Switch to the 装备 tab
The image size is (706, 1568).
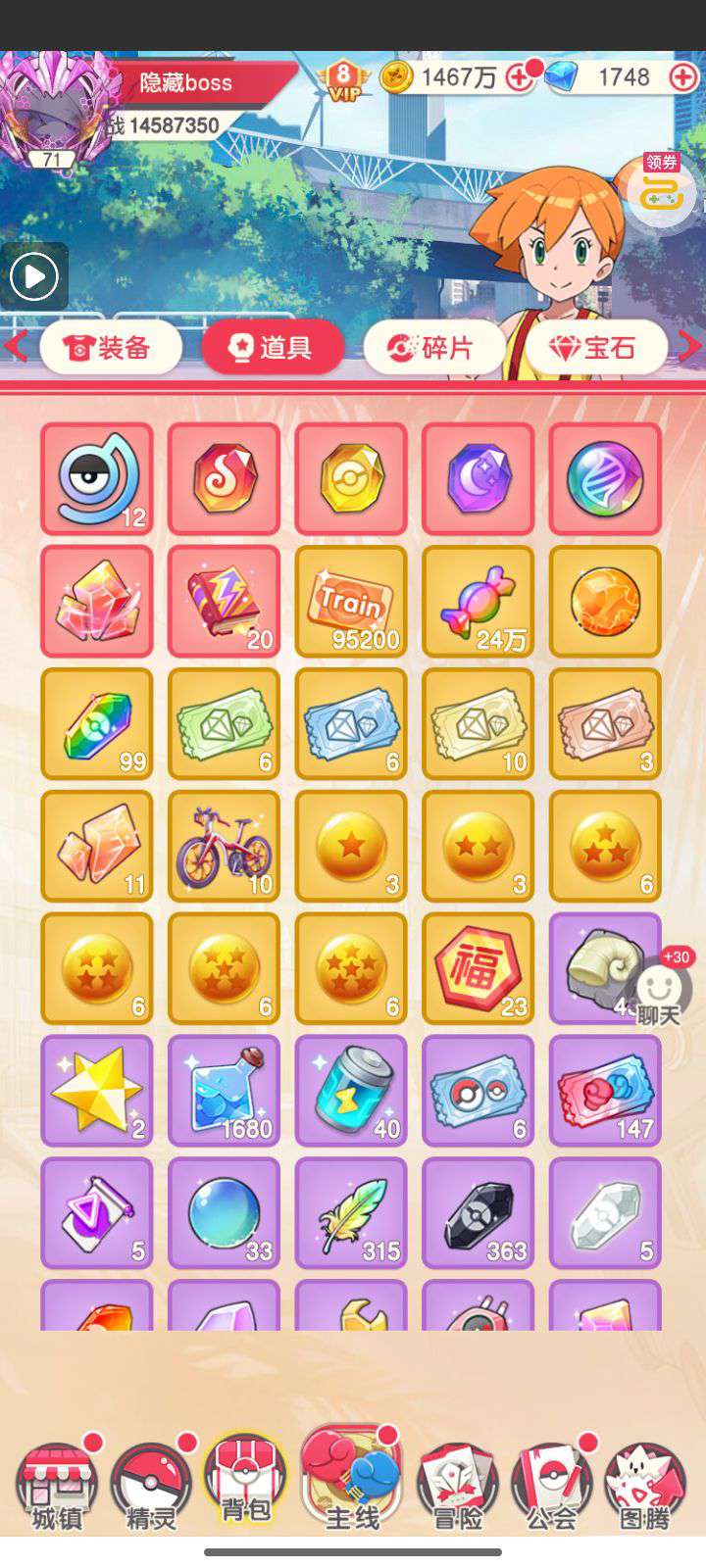coord(111,347)
